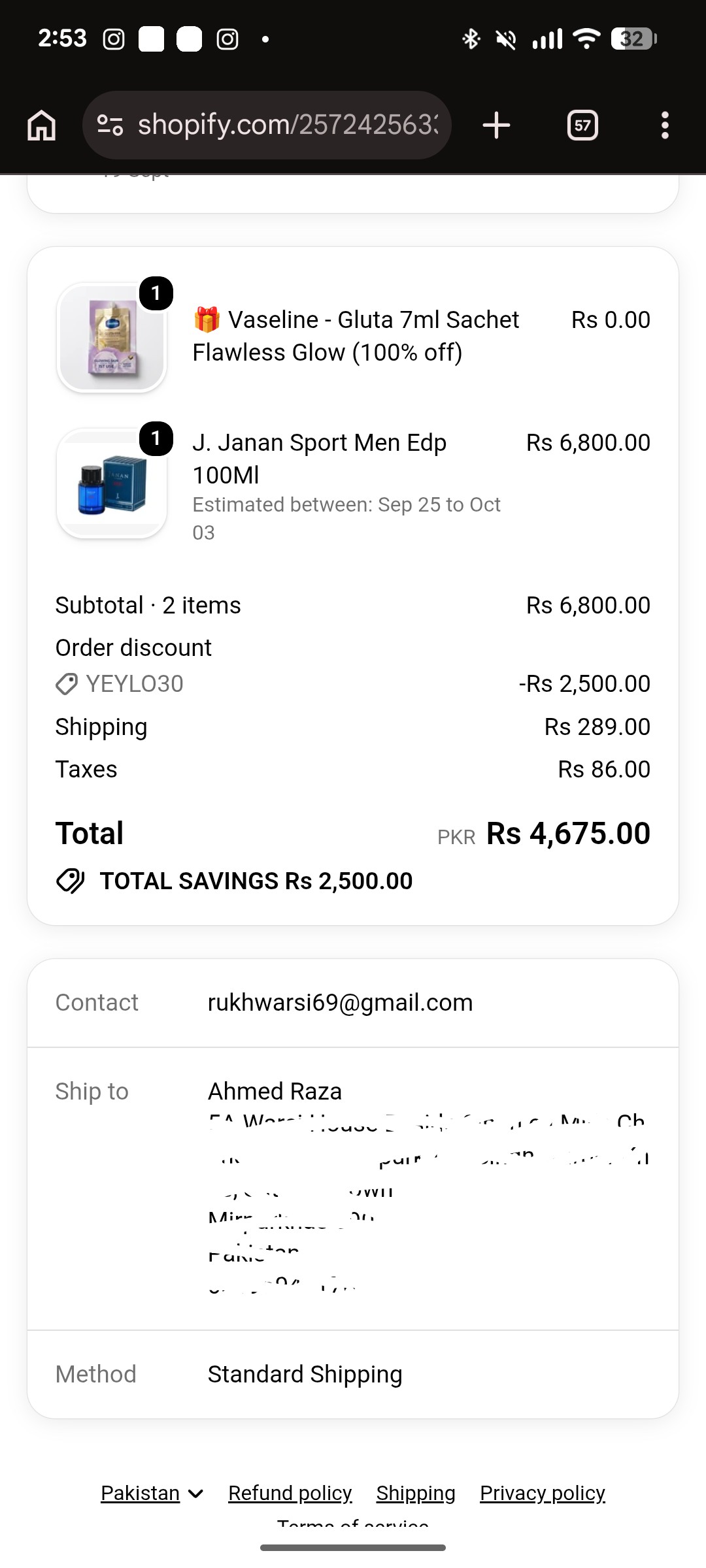Open a new browser tab
This screenshot has height=1568, width=706.
point(496,125)
